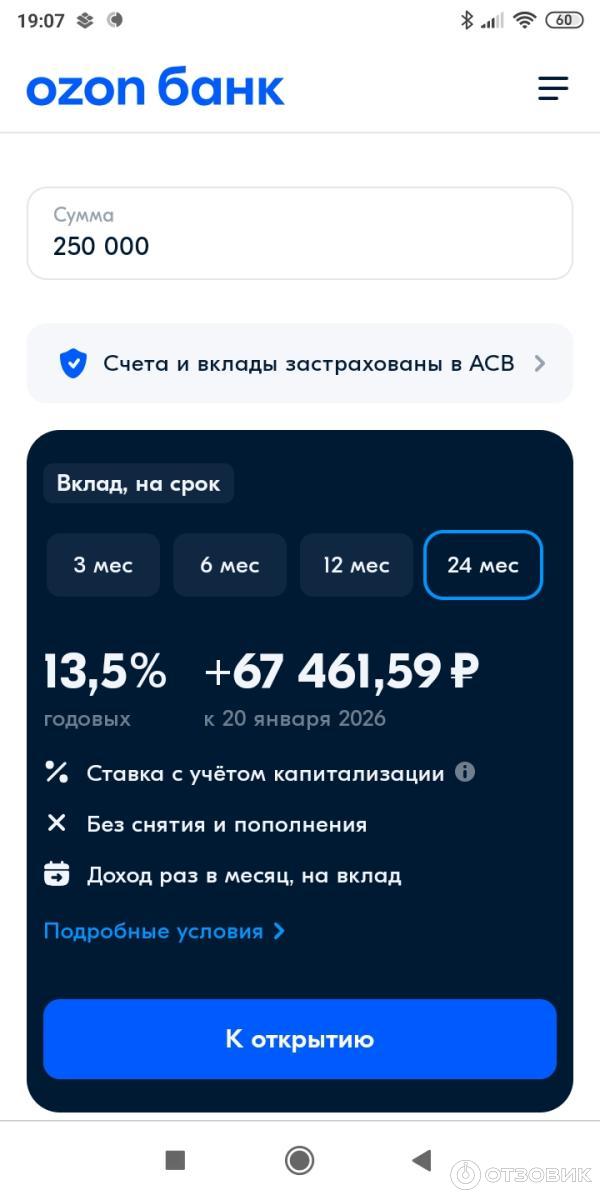Select the 3 мес term

tap(103, 565)
